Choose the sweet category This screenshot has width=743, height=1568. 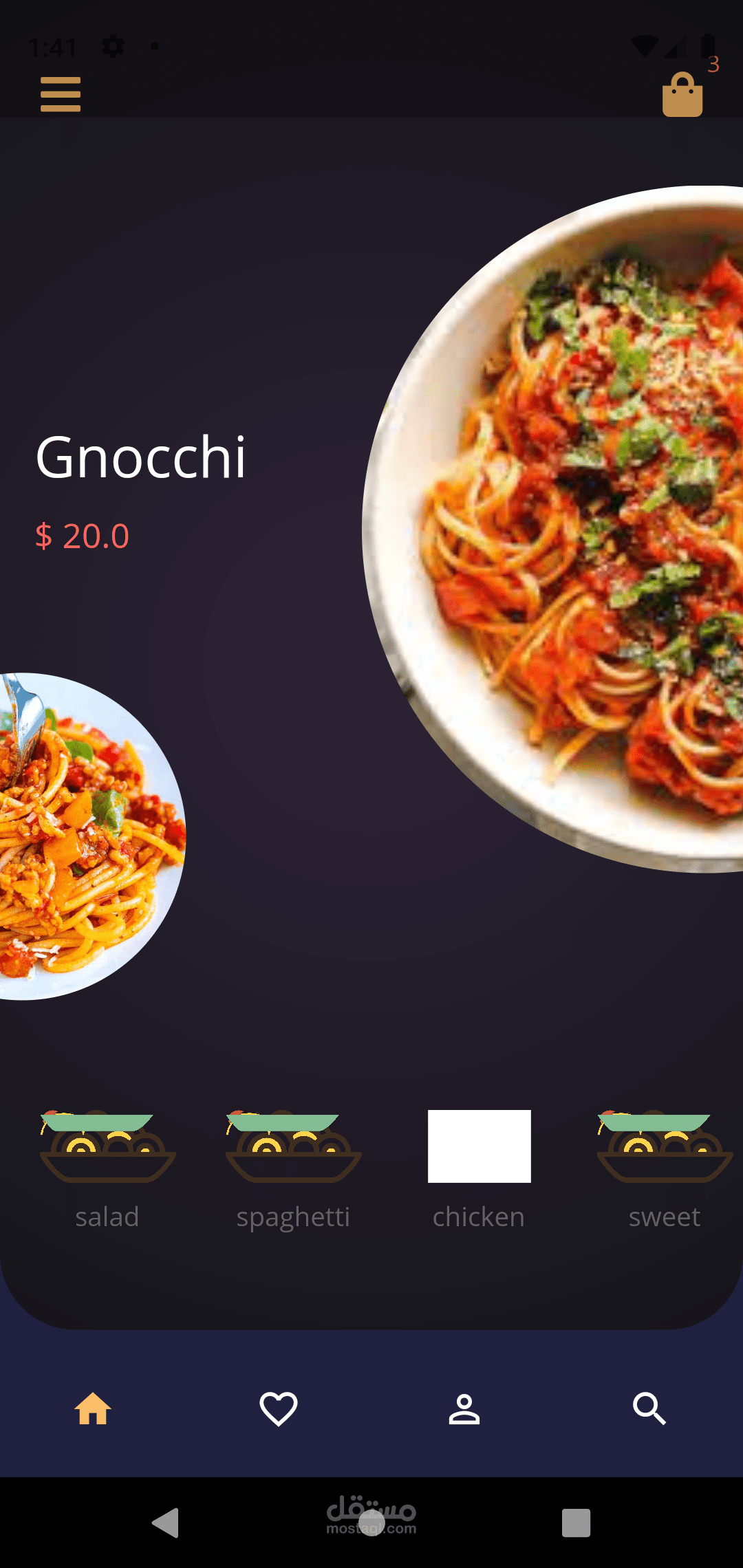(665, 1169)
